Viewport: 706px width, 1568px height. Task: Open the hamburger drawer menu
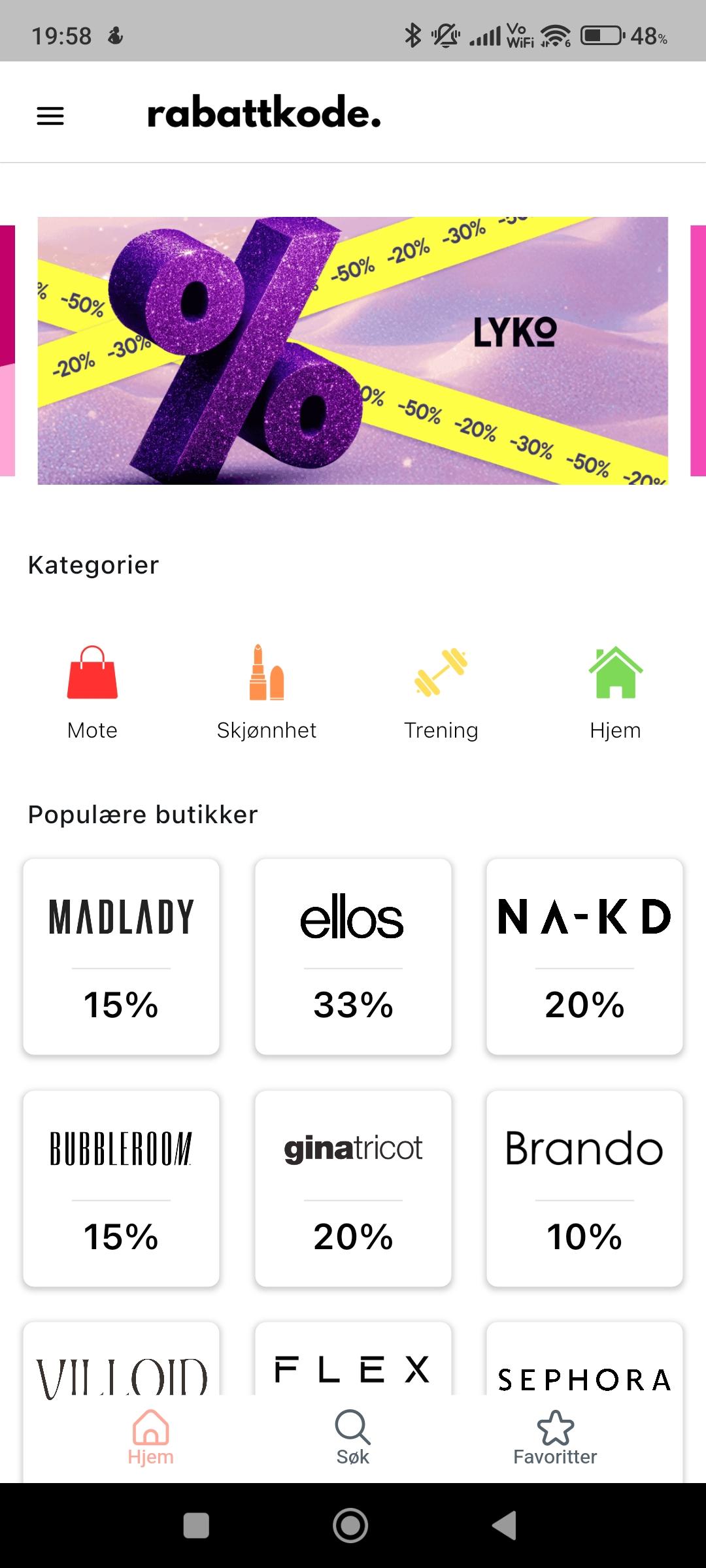click(x=50, y=116)
